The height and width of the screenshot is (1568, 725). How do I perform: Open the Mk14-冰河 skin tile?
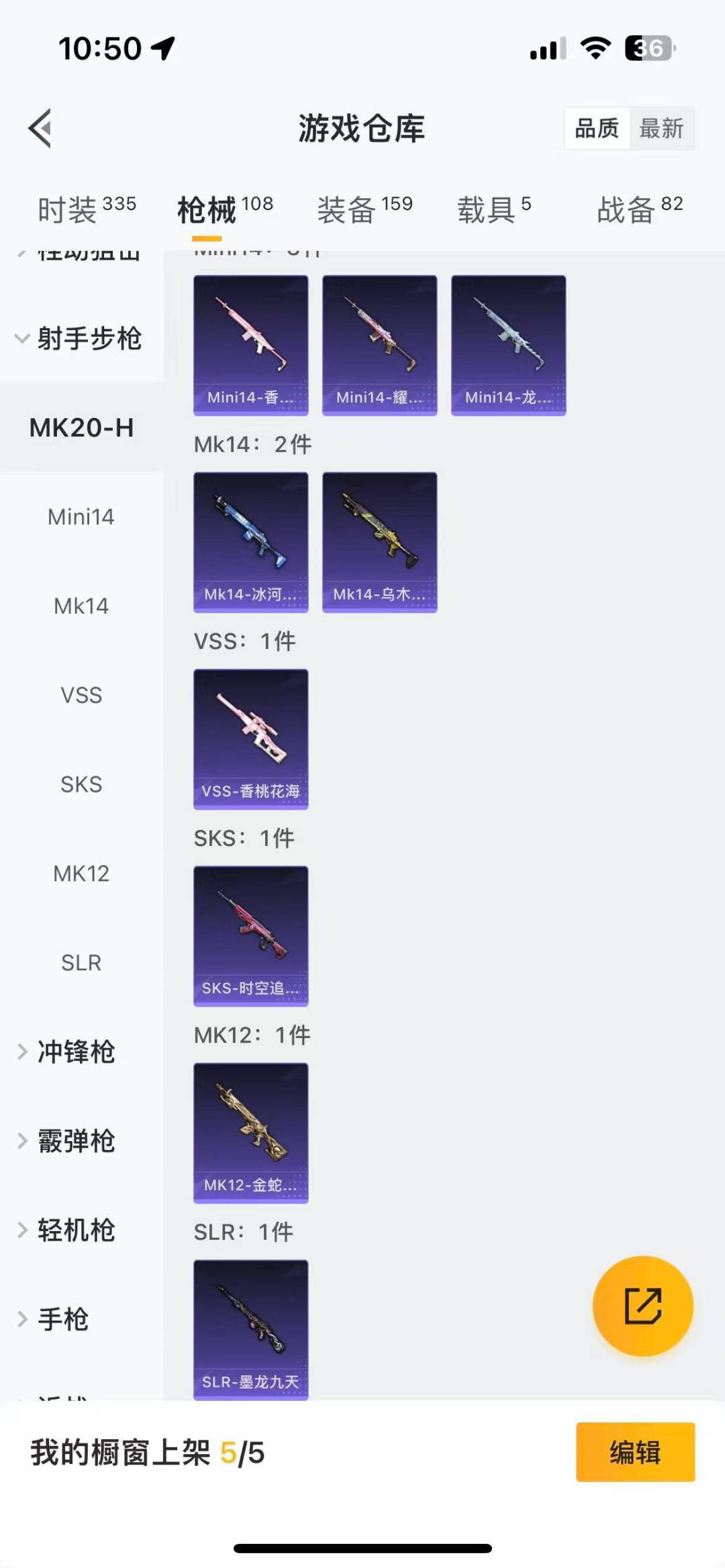251,542
